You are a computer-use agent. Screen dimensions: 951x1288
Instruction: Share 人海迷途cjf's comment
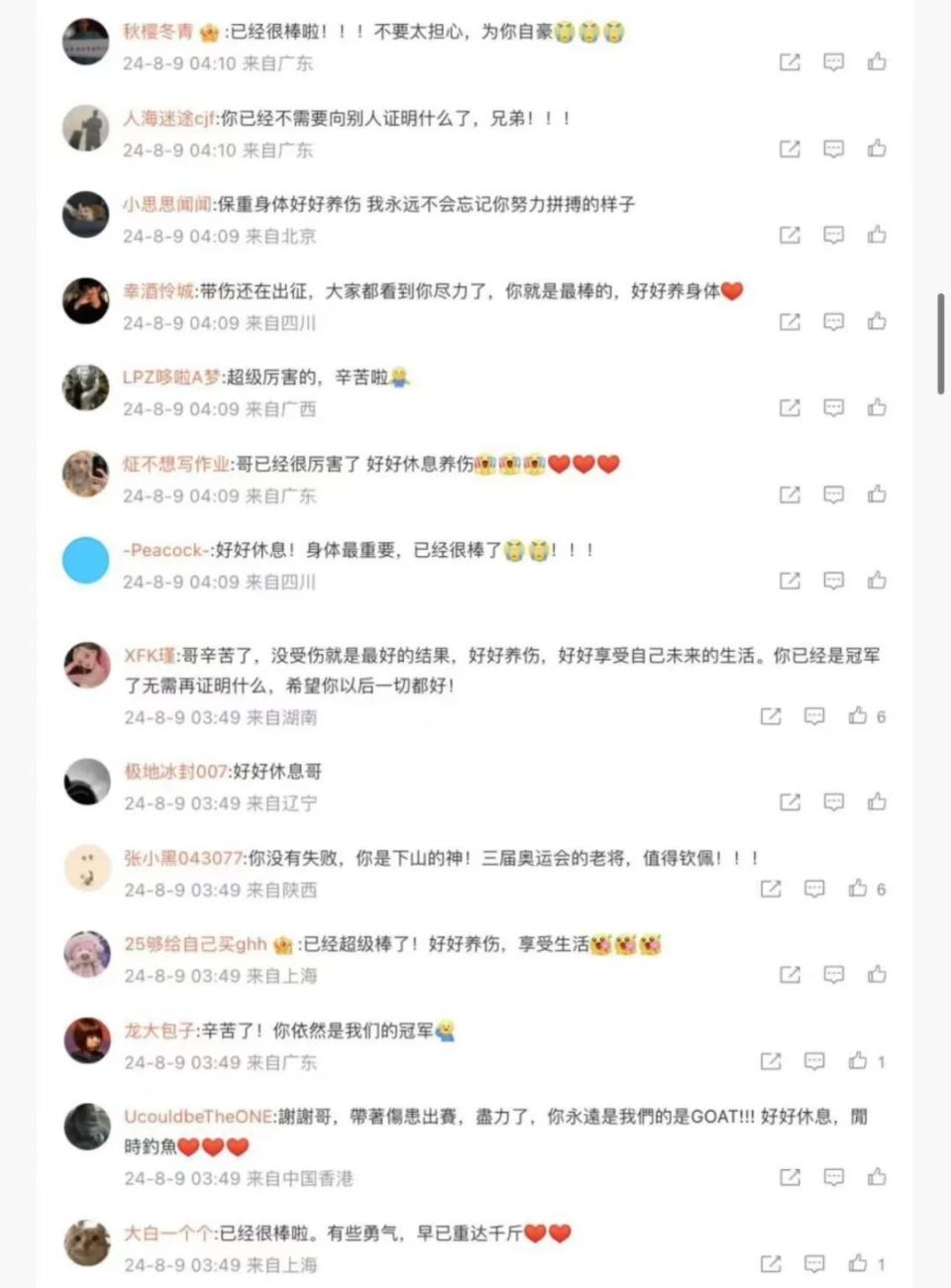click(790, 150)
